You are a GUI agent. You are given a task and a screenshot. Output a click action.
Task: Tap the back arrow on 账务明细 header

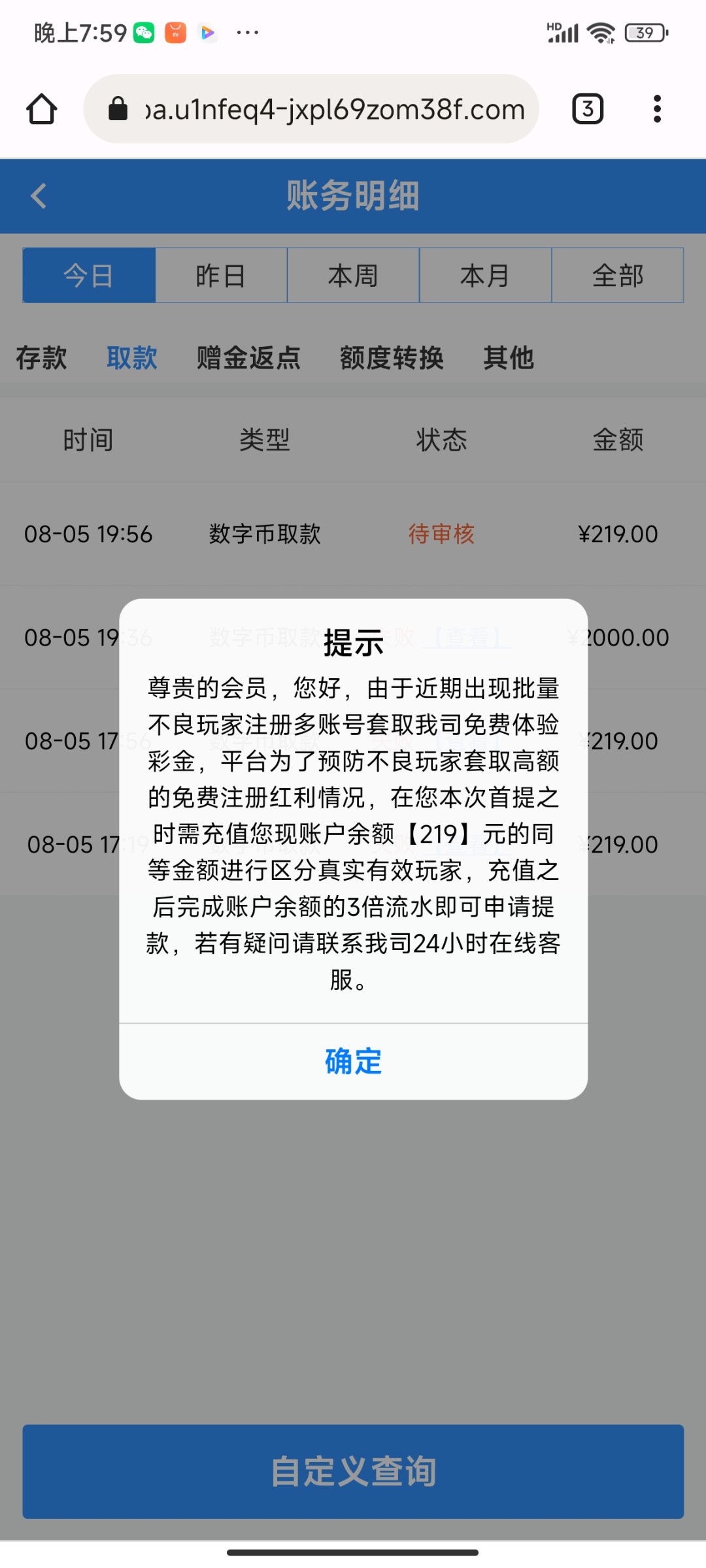tap(38, 197)
